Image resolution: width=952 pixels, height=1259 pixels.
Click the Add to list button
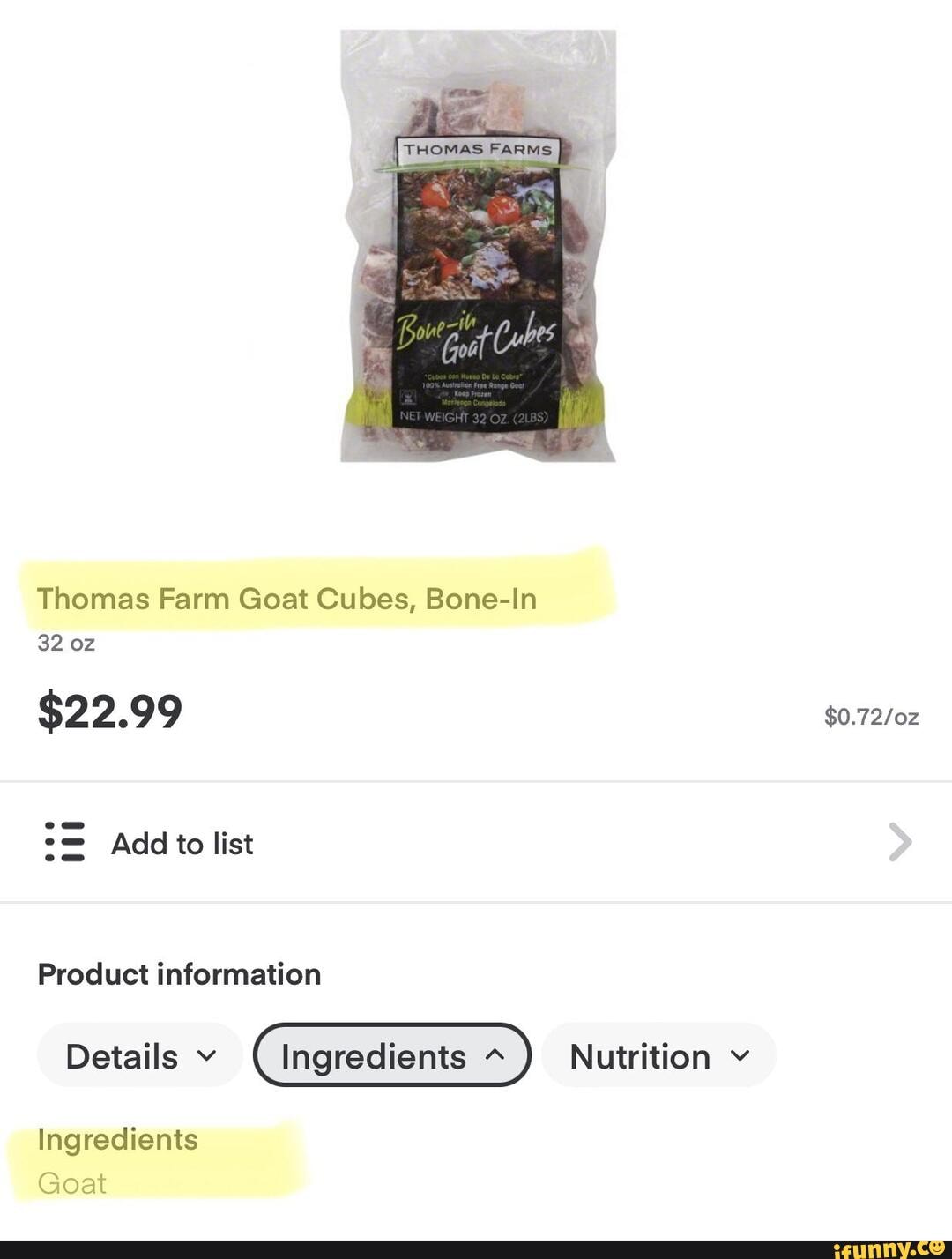point(182,843)
